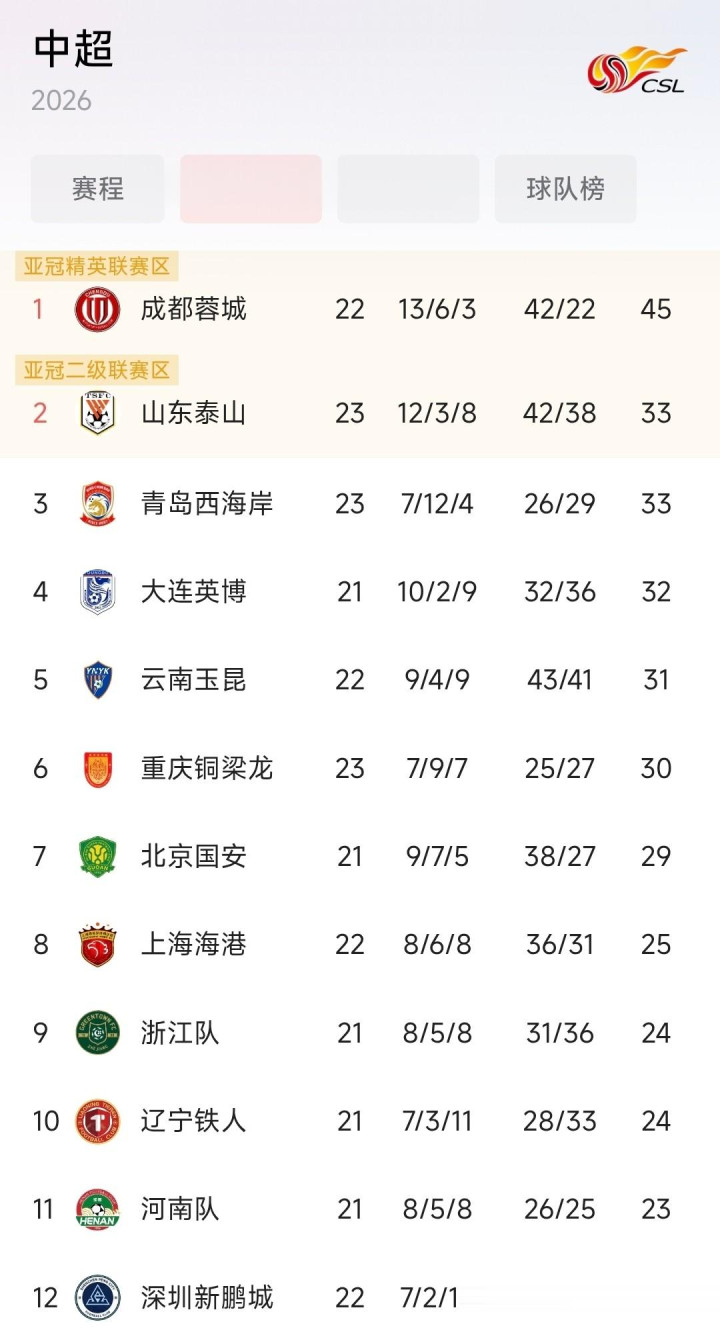Select the 青岛西海岸 team row
This screenshot has width=720, height=1344.
360,503
